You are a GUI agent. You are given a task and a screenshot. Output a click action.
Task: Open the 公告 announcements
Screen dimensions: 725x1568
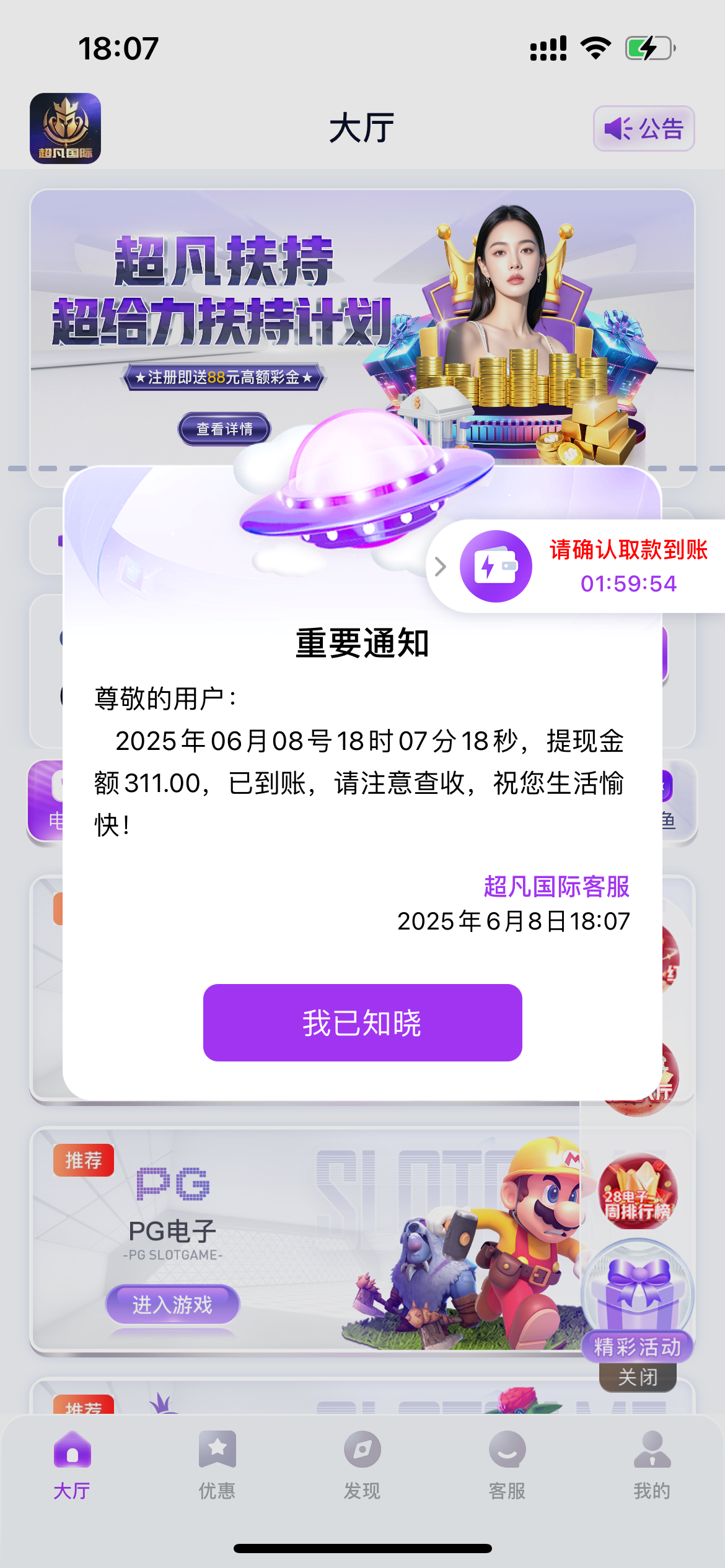pyautogui.click(x=643, y=129)
